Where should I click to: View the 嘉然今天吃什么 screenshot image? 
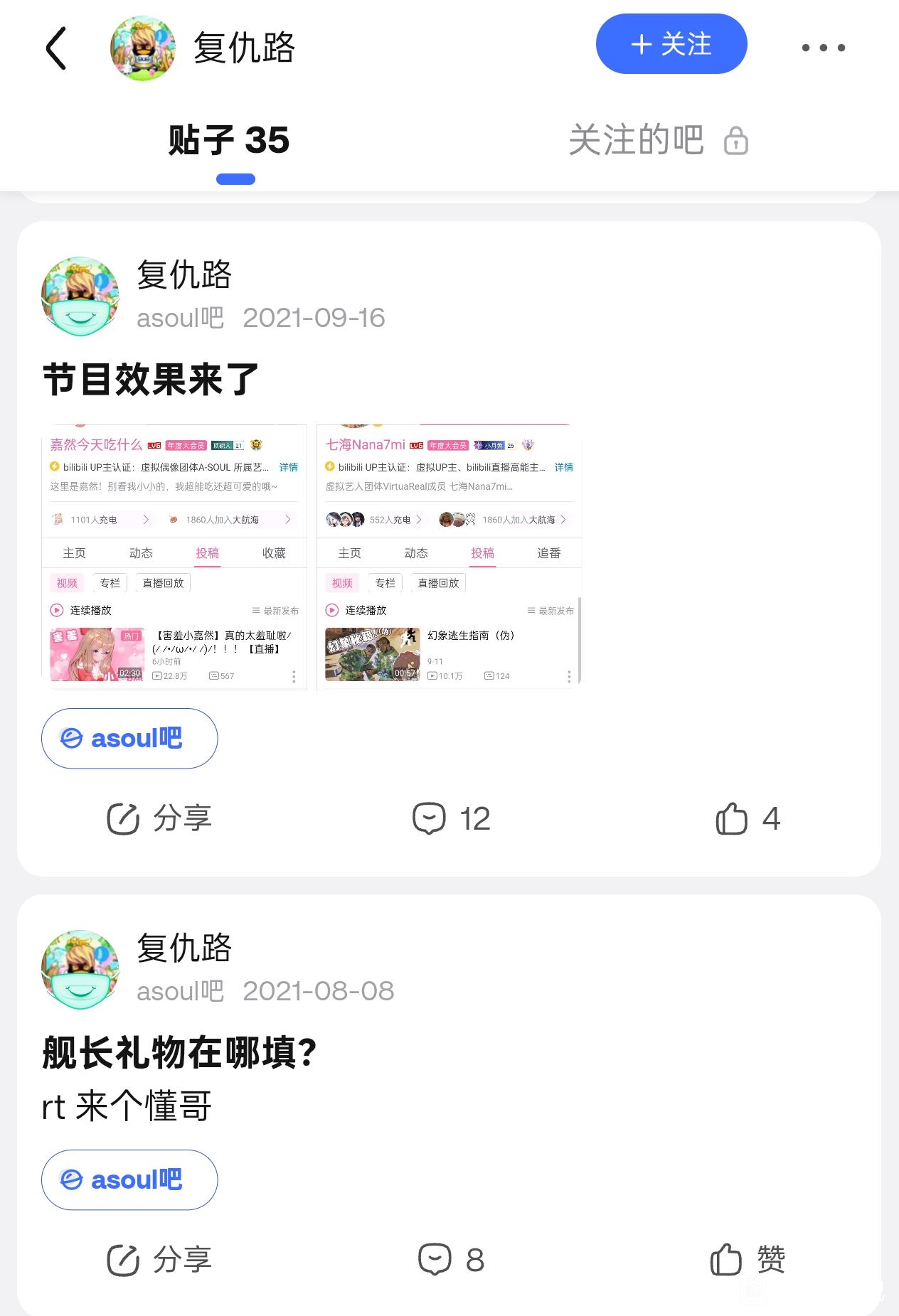point(175,557)
